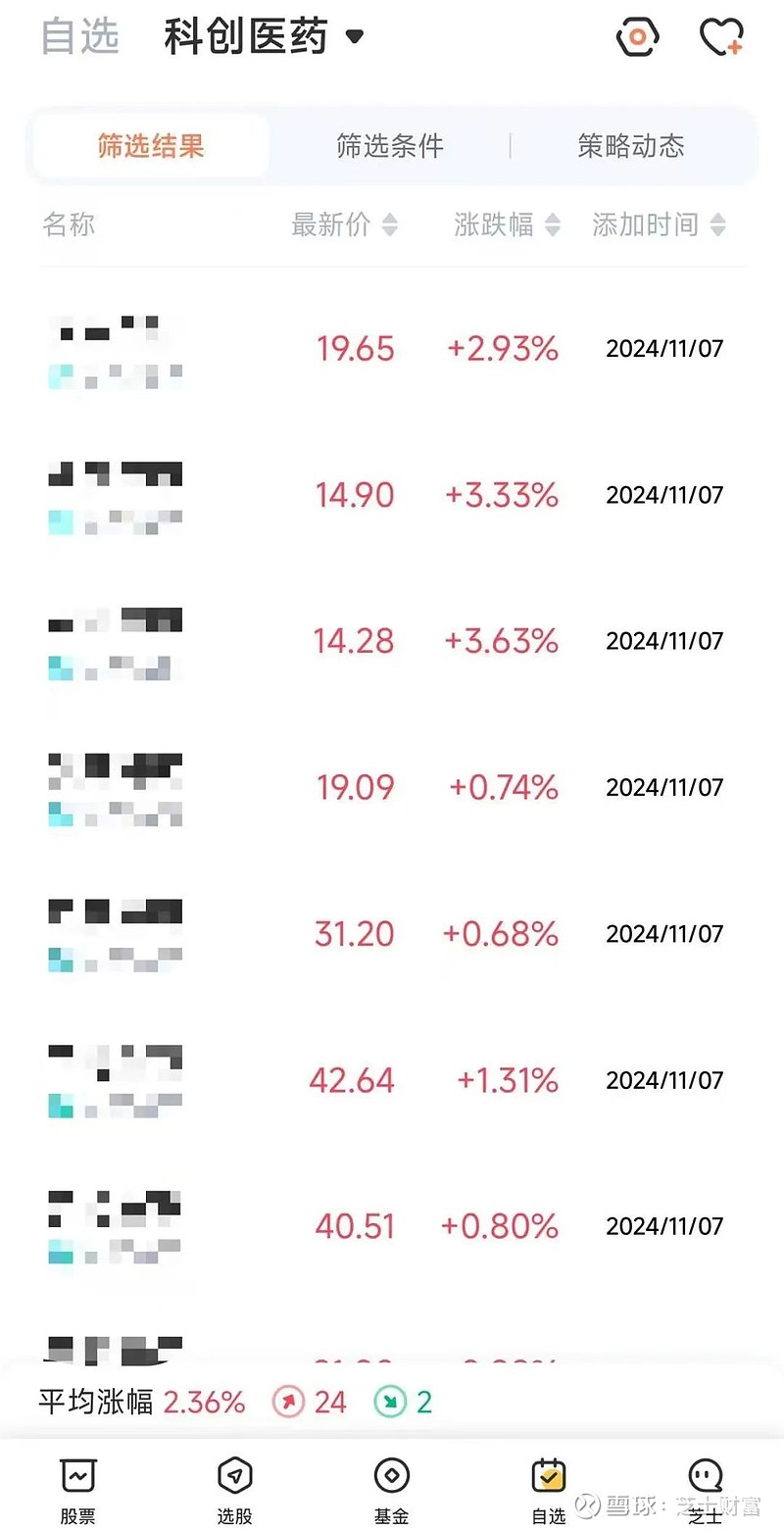Select the 筛选结果 tab
The width and height of the screenshot is (784, 1530).
pos(151,146)
